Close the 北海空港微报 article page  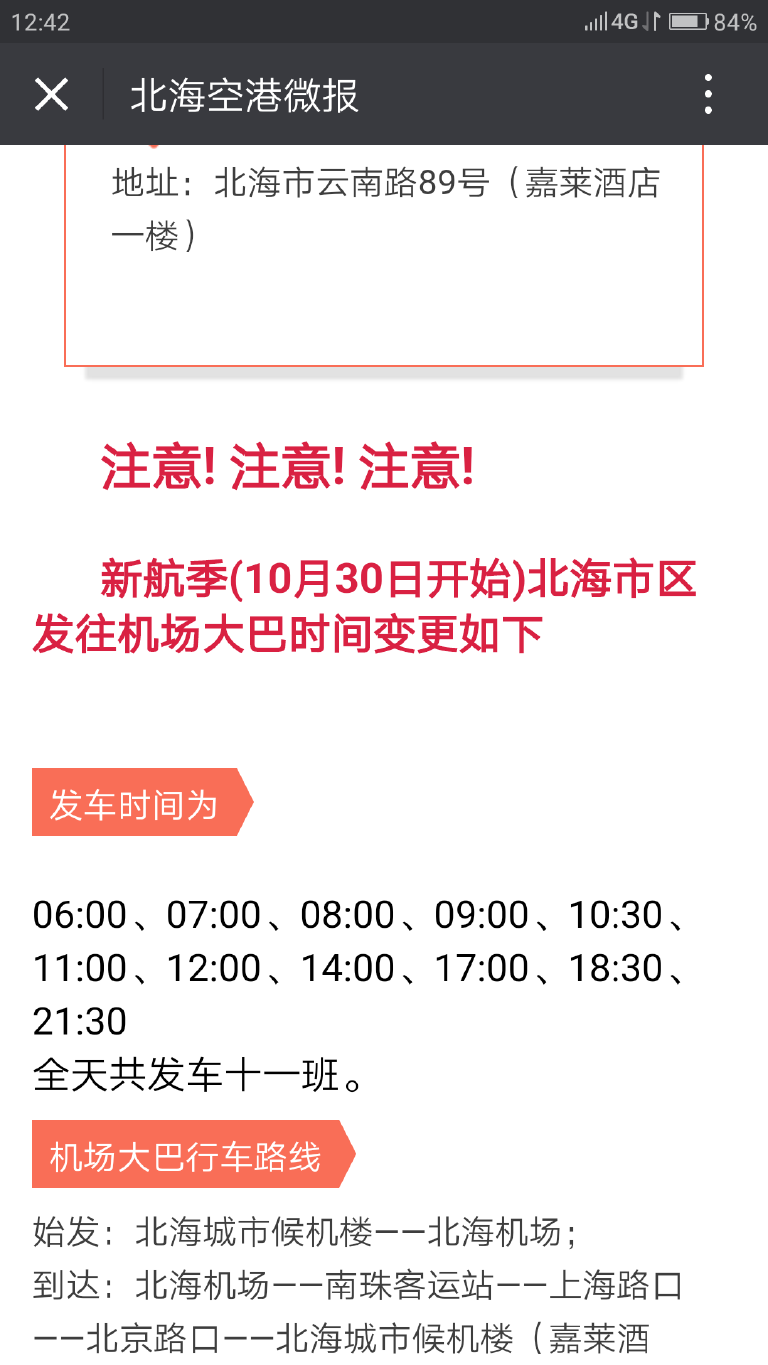click(51, 95)
